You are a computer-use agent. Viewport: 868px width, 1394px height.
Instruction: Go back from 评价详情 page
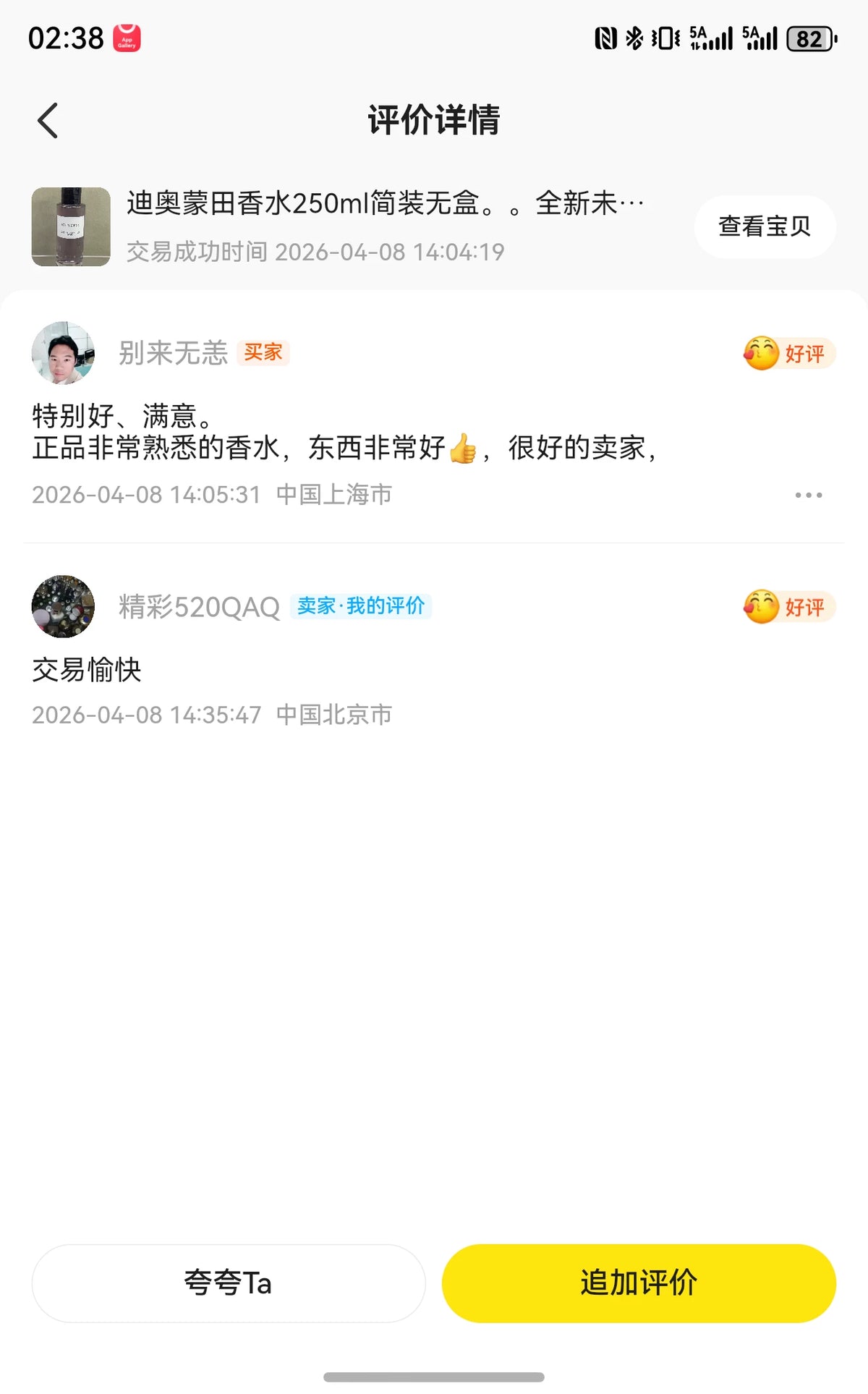[x=48, y=120]
